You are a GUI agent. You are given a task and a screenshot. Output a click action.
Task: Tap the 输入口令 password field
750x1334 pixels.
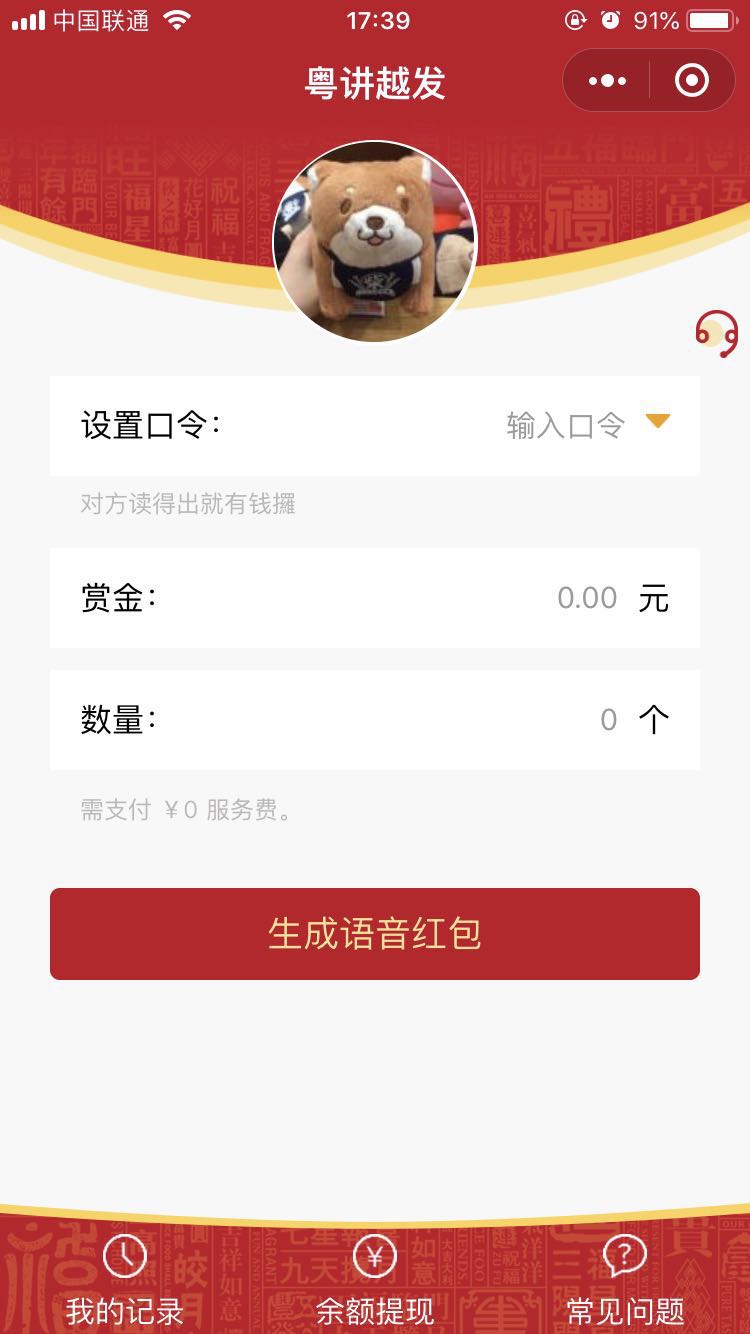point(565,426)
